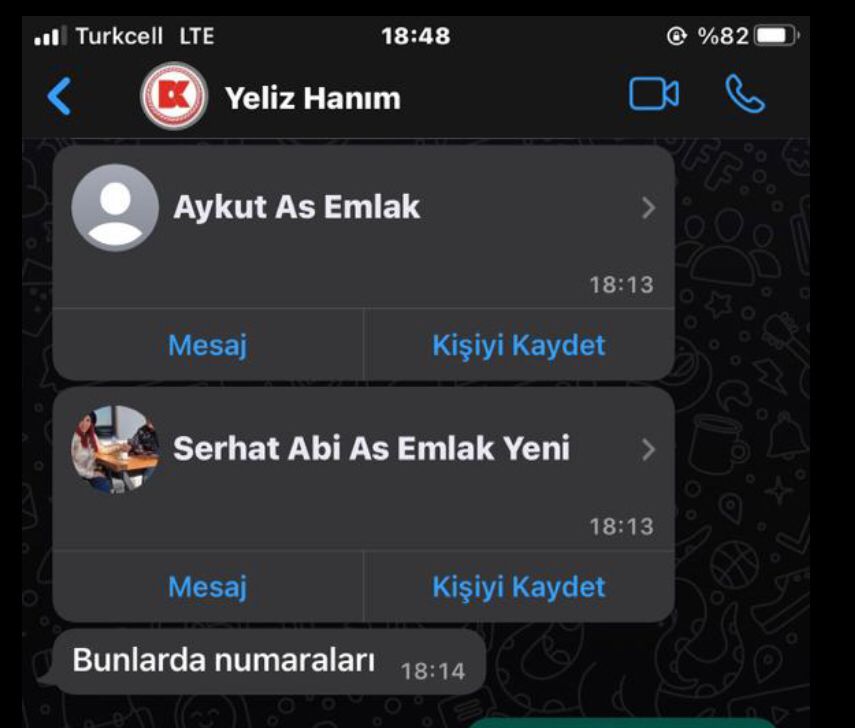Viewport: 855px width, 728px height.
Task: Go back to the chats list
Action: 60,97
